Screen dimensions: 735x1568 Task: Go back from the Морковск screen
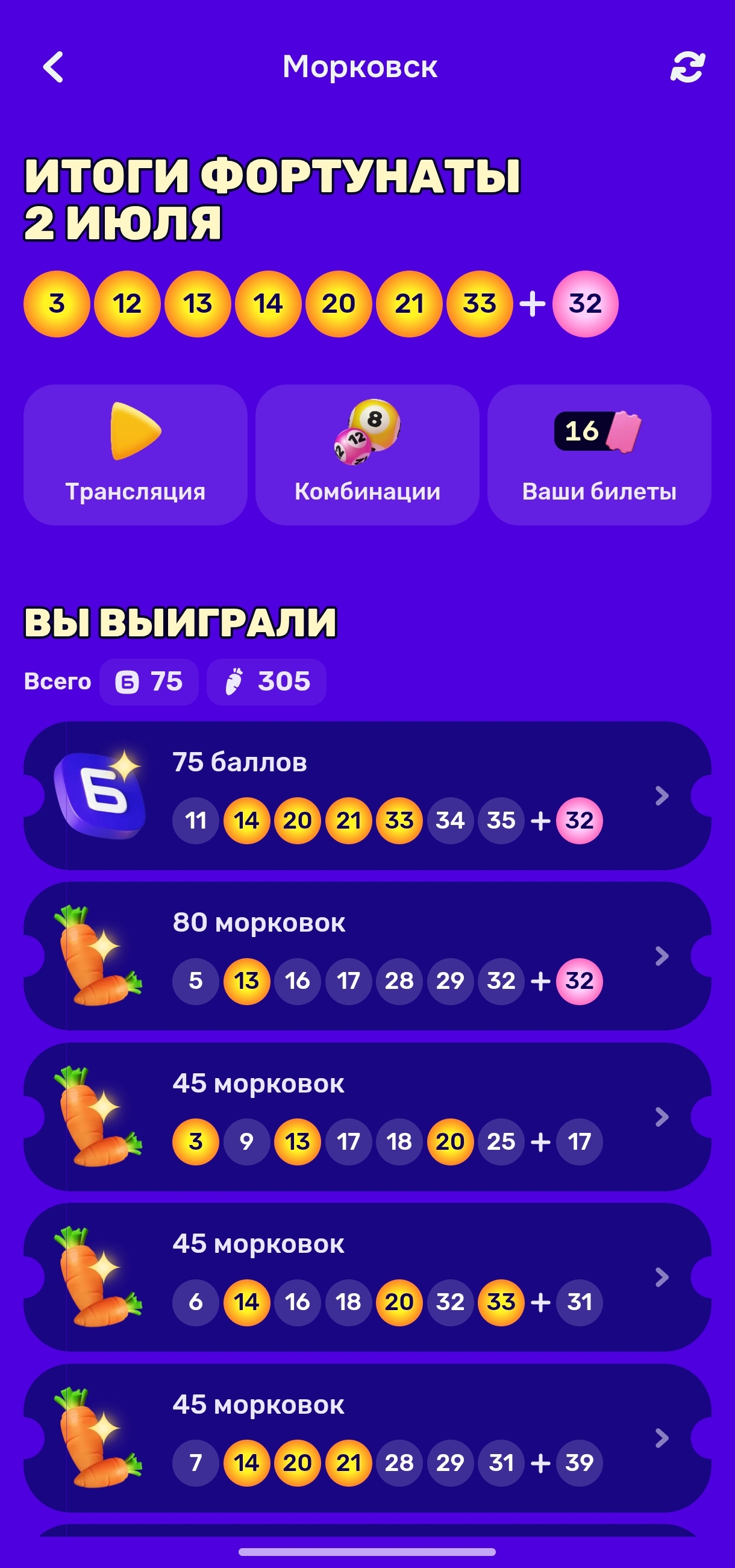click(54, 67)
